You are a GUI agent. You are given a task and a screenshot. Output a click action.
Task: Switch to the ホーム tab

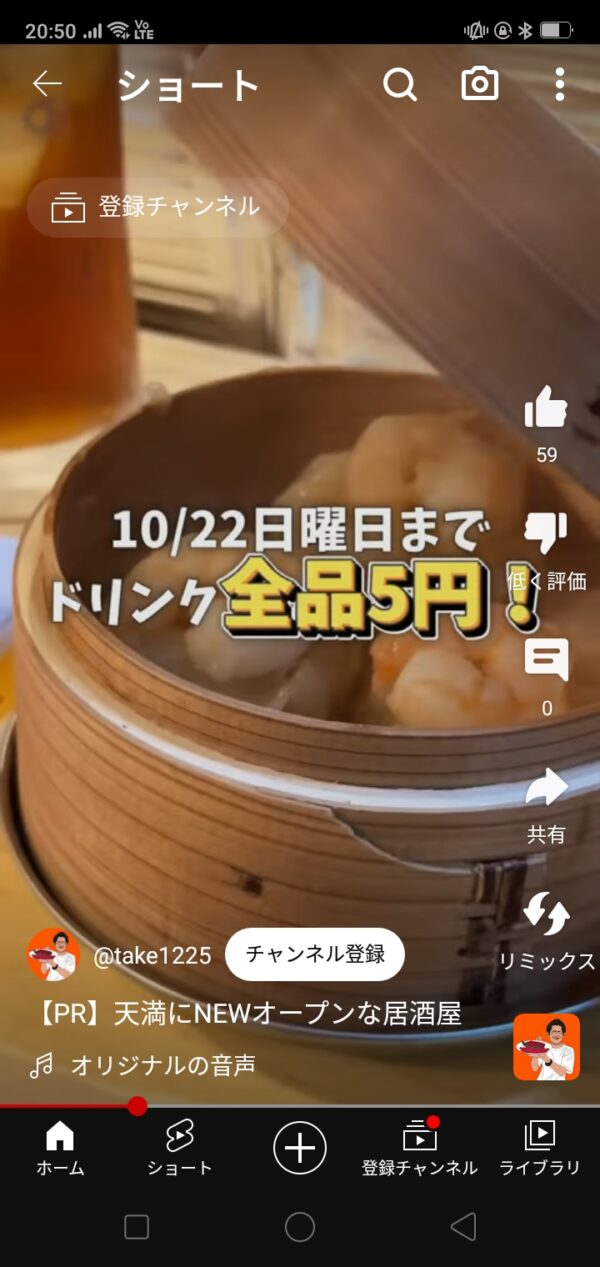(x=60, y=1148)
